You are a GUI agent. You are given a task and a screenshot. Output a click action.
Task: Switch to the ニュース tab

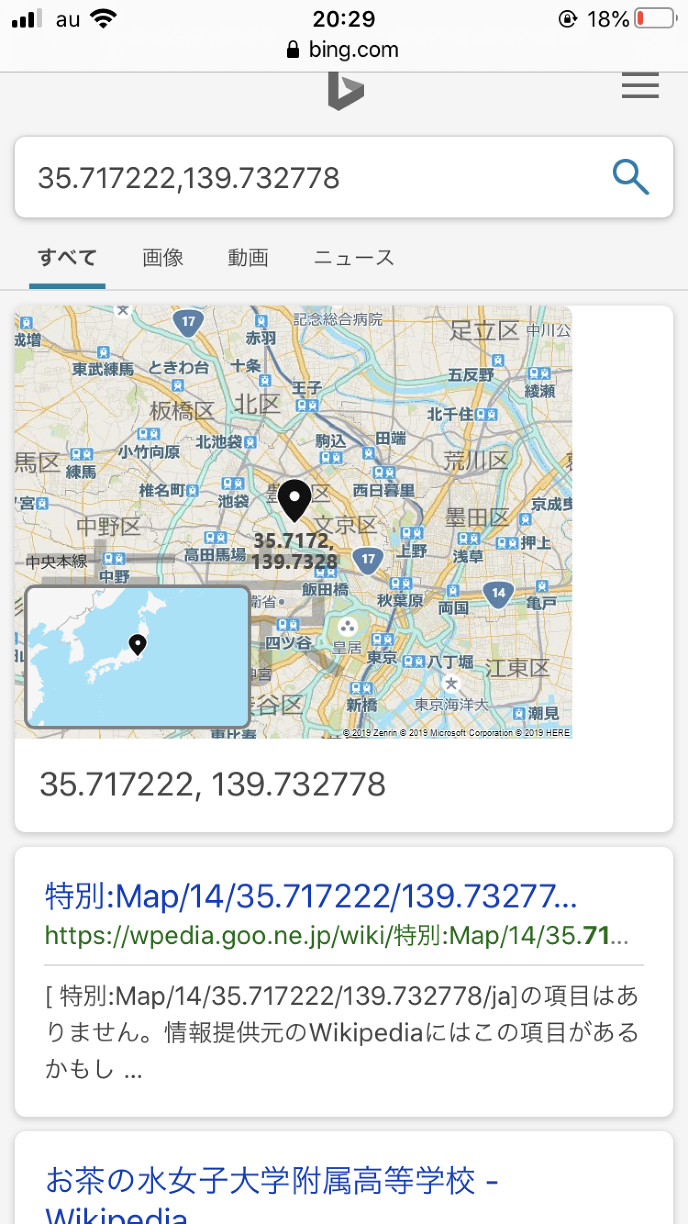tap(354, 257)
